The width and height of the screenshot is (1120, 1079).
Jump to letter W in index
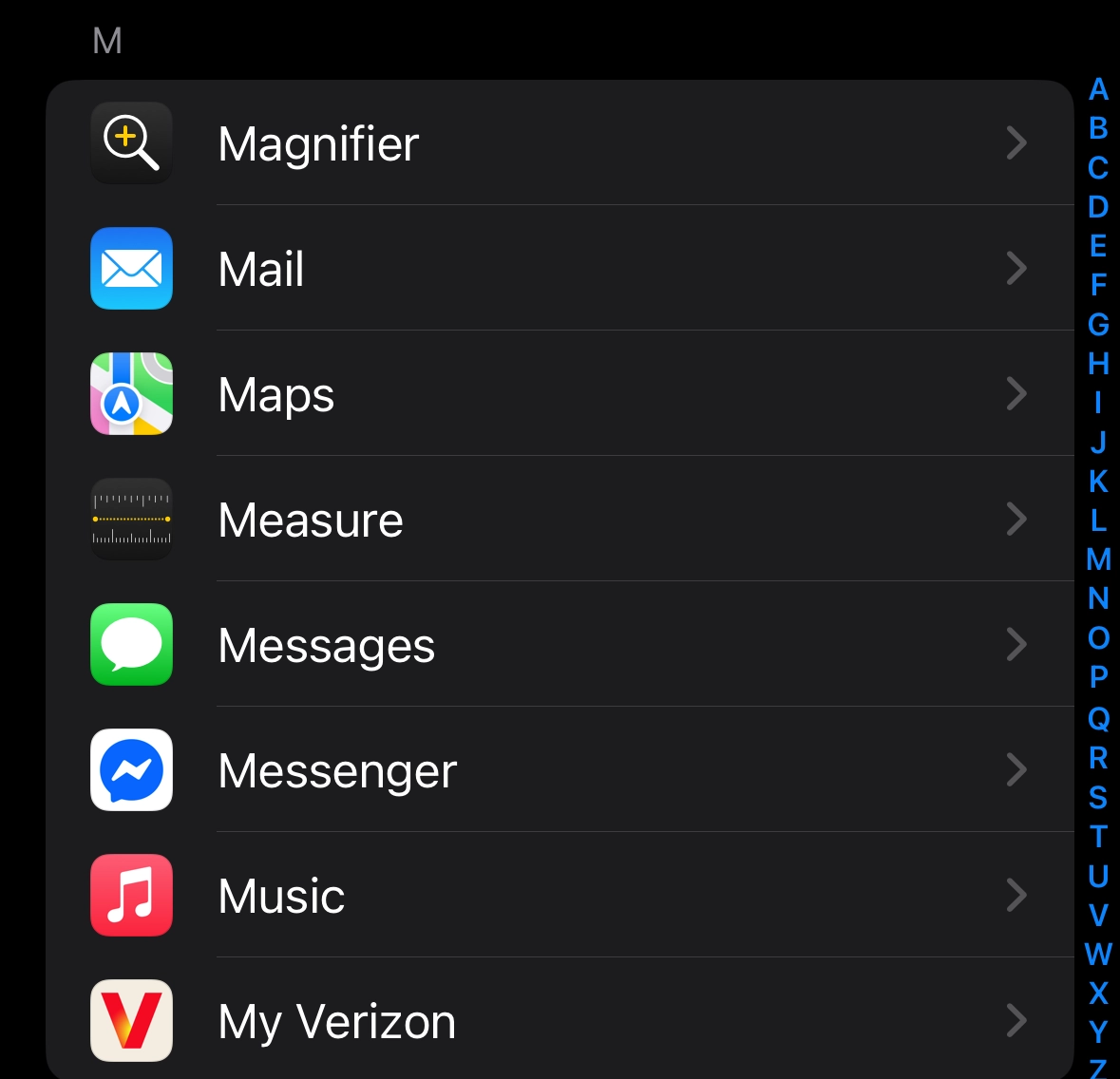pyautogui.click(x=1098, y=954)
